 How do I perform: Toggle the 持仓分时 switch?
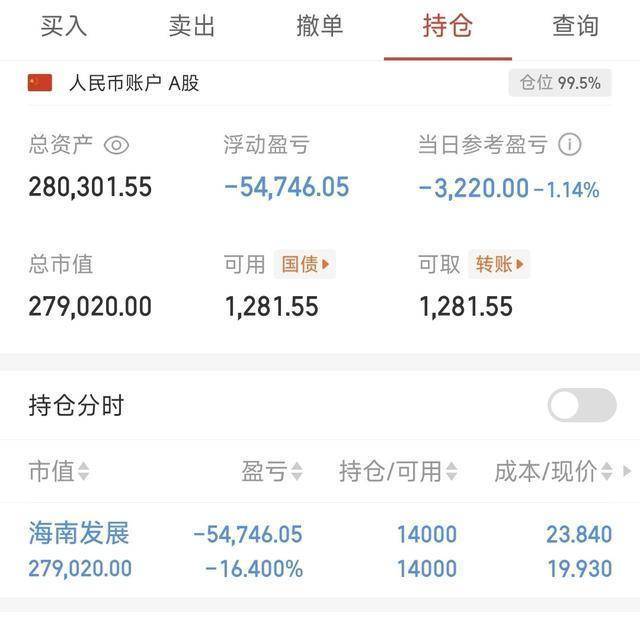click(x=582, y=405)
